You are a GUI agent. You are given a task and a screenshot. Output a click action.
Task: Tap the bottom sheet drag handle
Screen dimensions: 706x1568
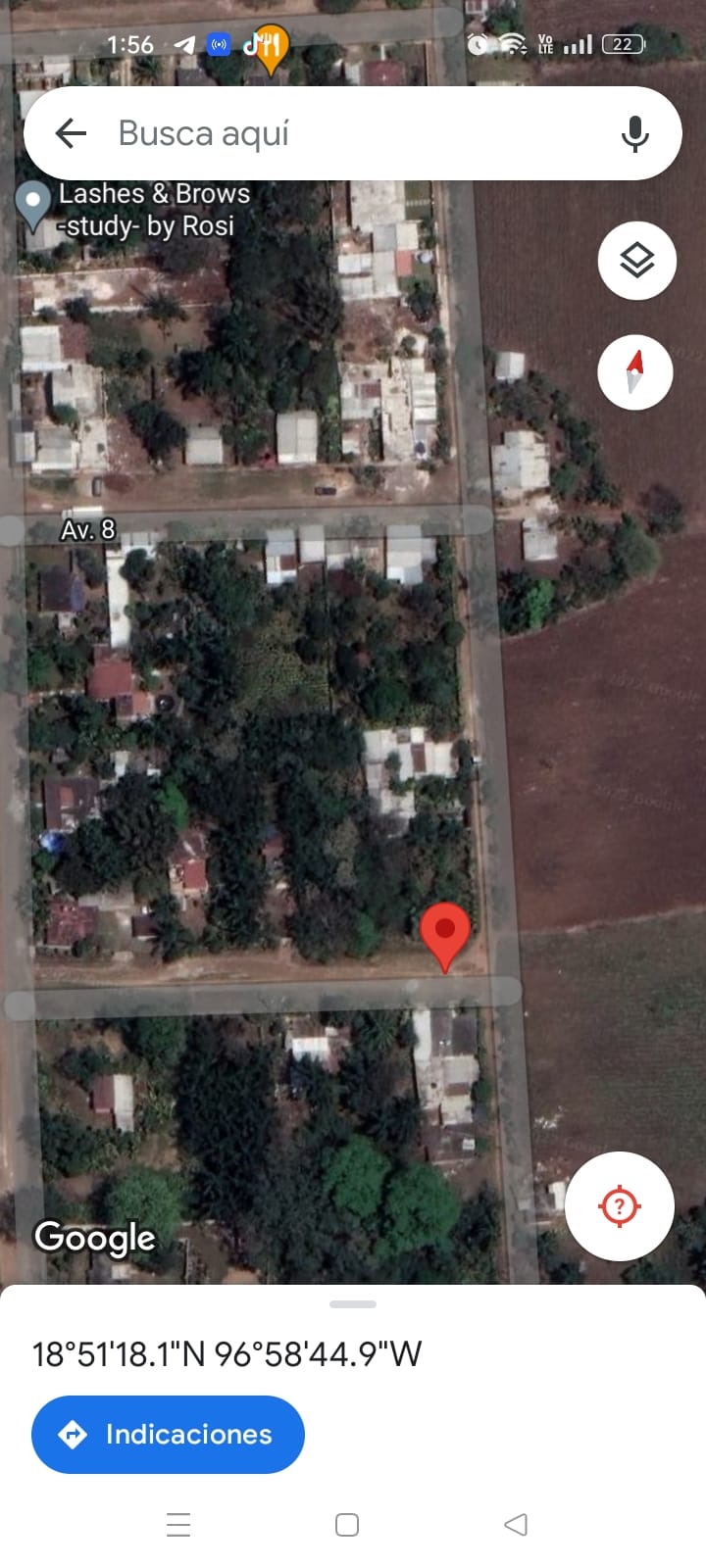coord(353,1304)
